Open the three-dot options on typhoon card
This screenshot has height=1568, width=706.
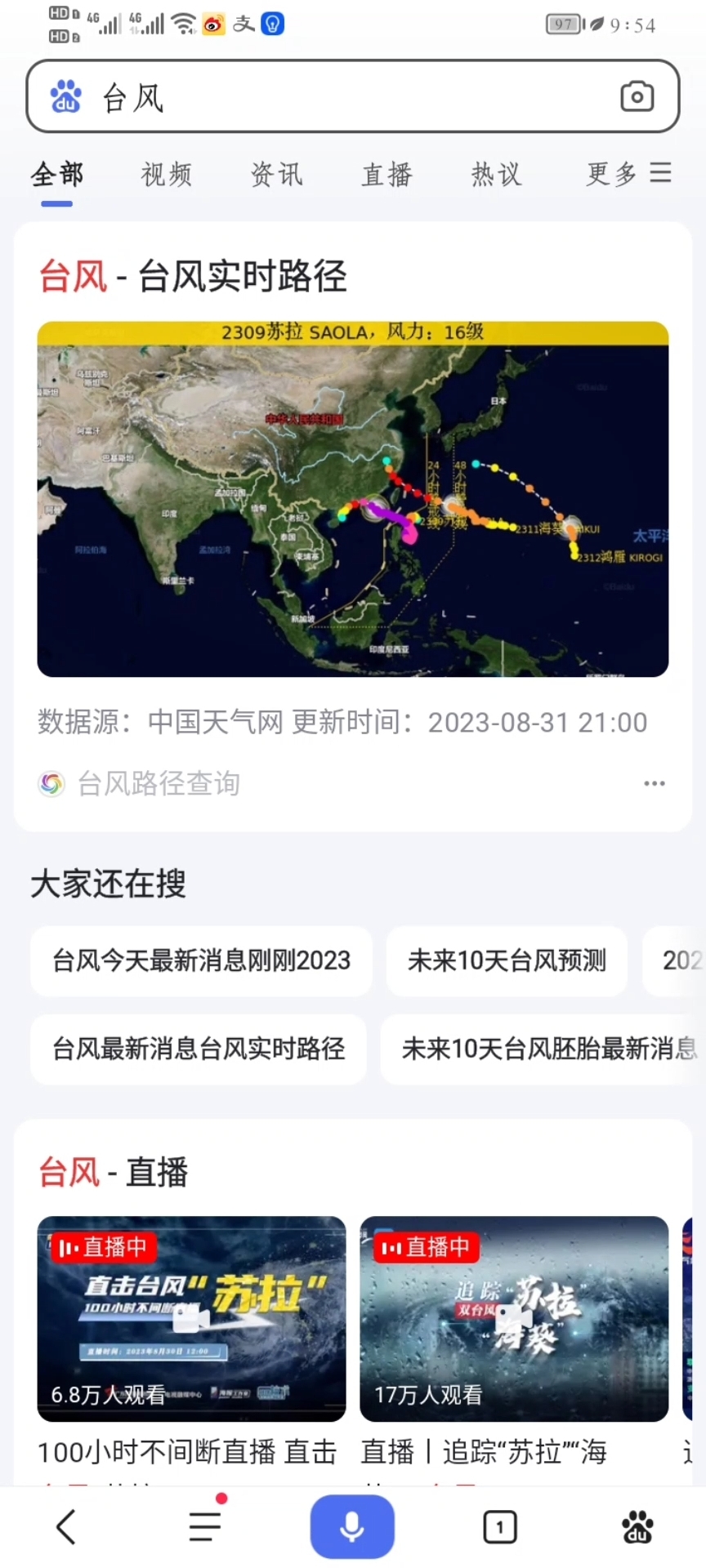pyautogui.click(x=655, y=783)
